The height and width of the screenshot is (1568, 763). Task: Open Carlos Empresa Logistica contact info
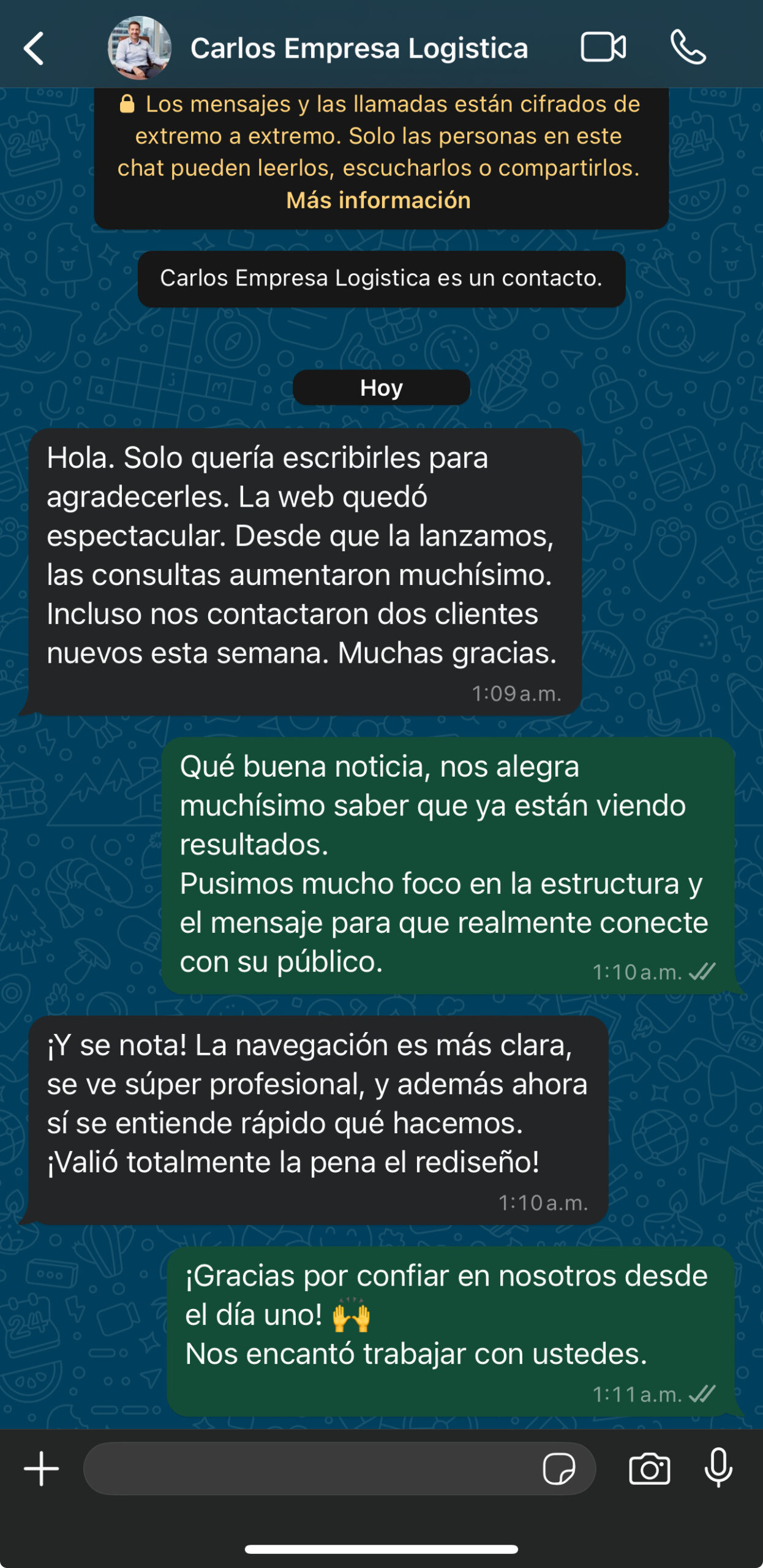click(x=359, y=48)
